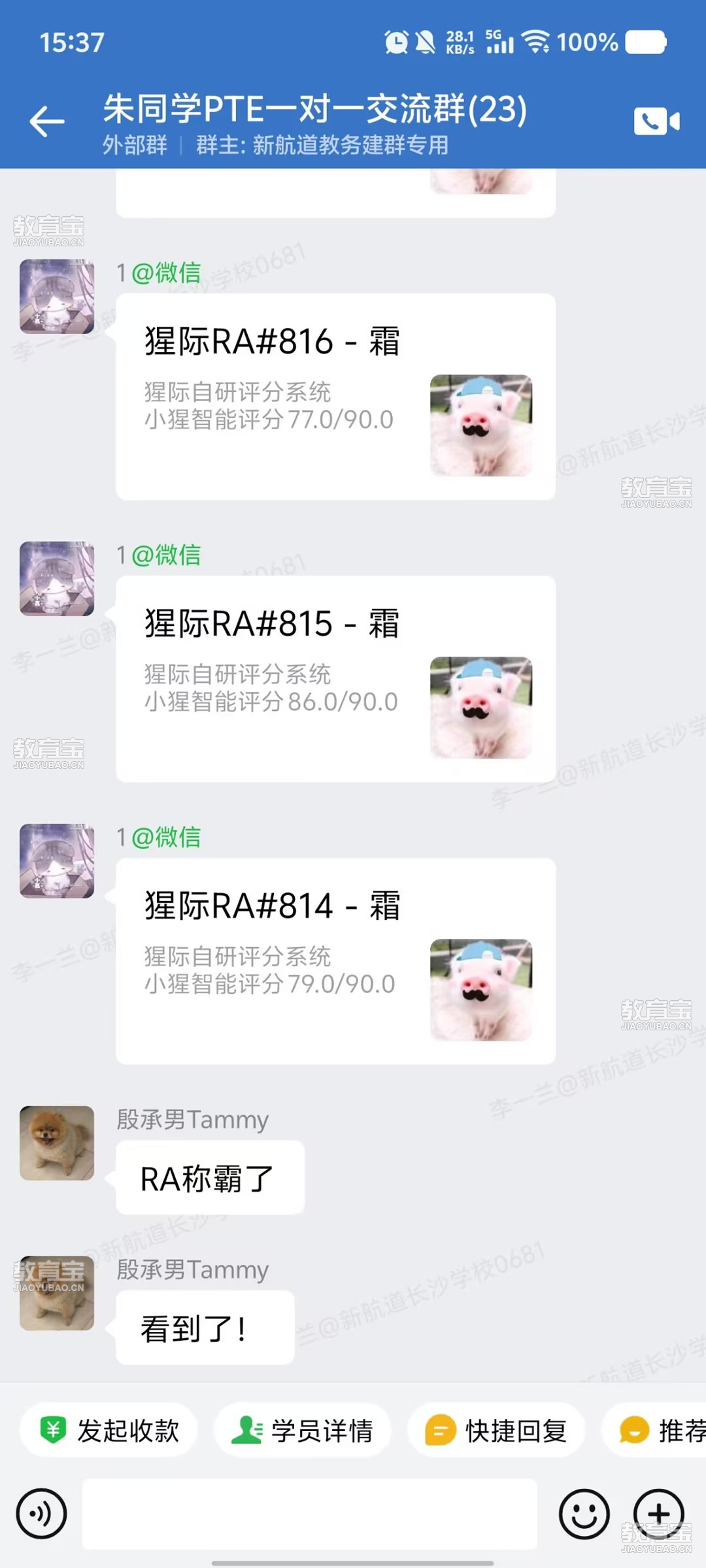Screen dimensions: 706x1568
Task: Open the 猩际RA#816 score card
Action: [x=335, y=397]
